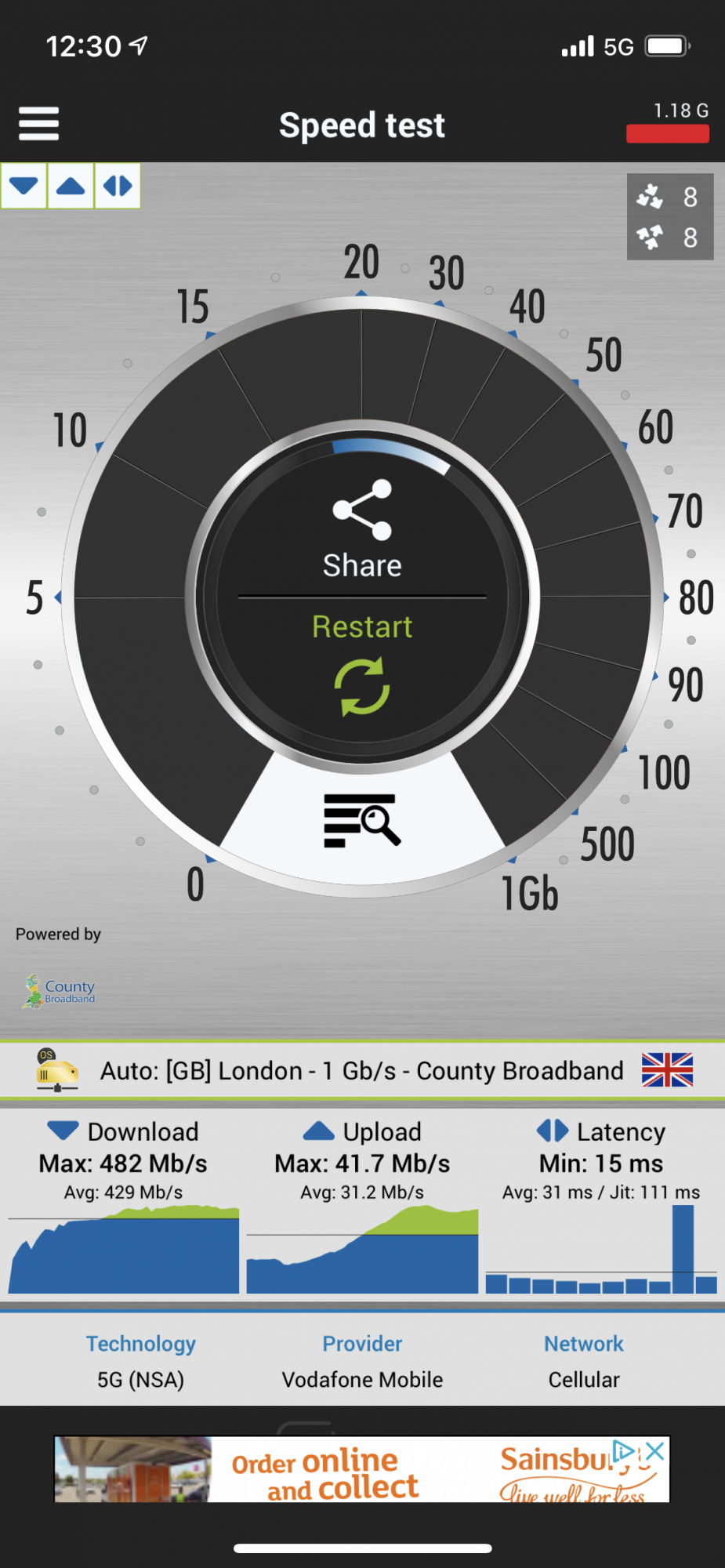This screenshot has height=1568, width=725.
Task: Close the Sainsbury's ad banner
Action: [655, 1451]
